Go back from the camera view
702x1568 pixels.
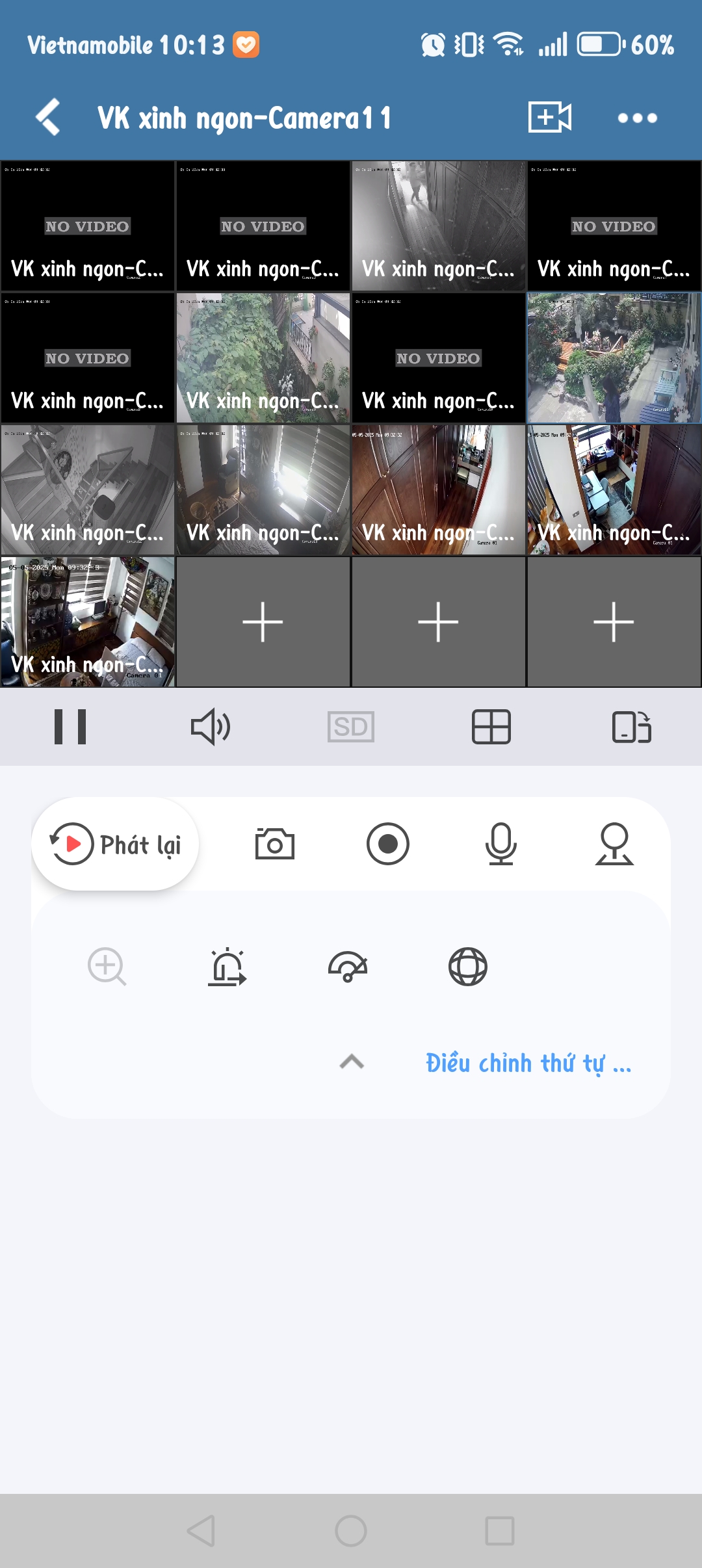click(x=49, y=118)
